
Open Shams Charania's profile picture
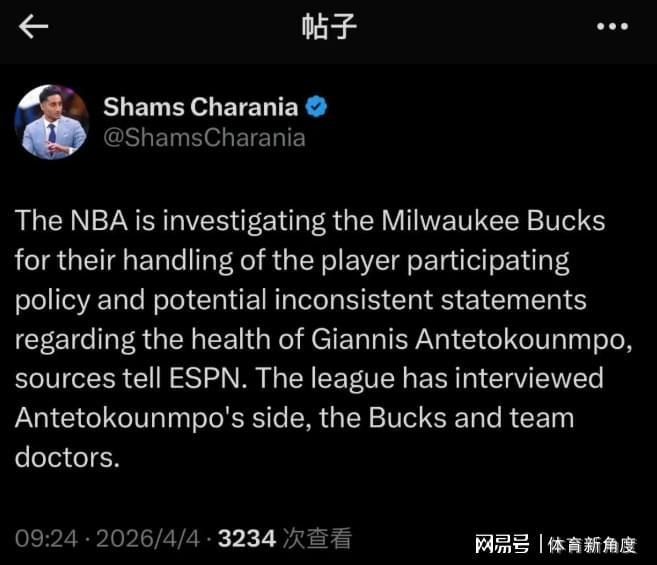click(51, 122)
